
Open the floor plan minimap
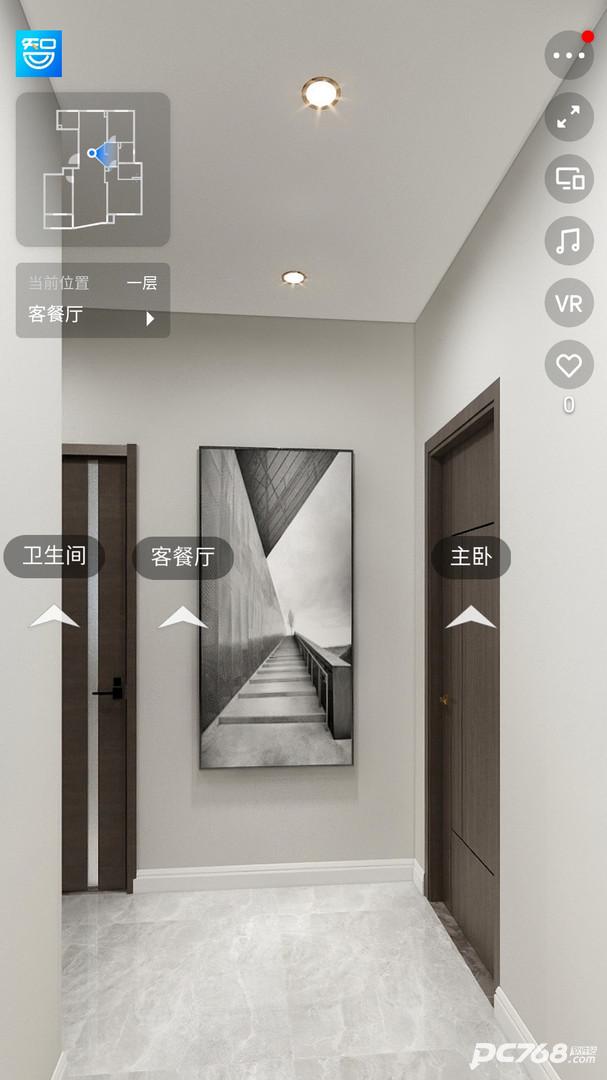pyautogui.click(x=92, y=169)
